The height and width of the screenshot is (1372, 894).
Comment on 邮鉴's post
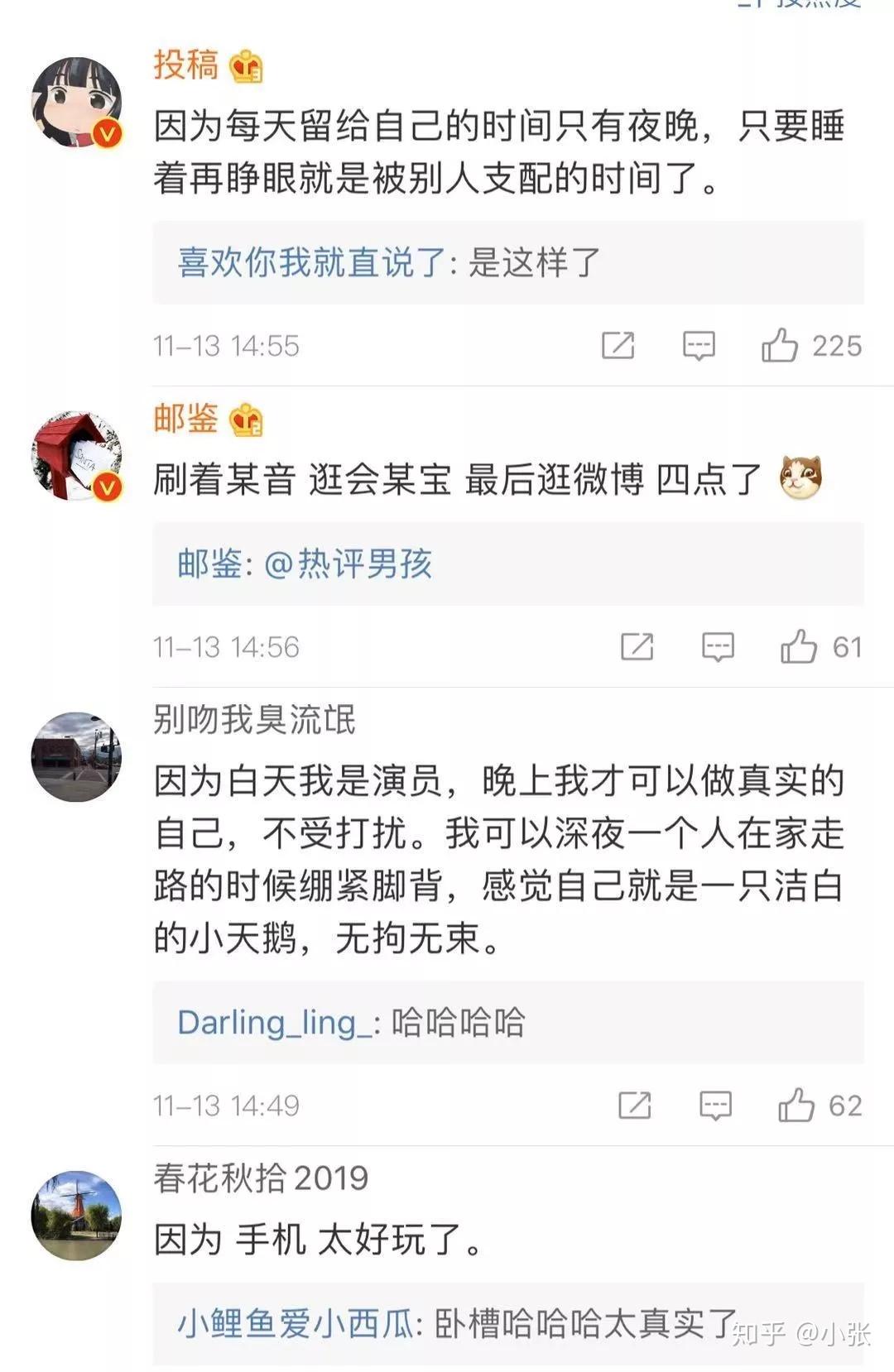point(718,646)
